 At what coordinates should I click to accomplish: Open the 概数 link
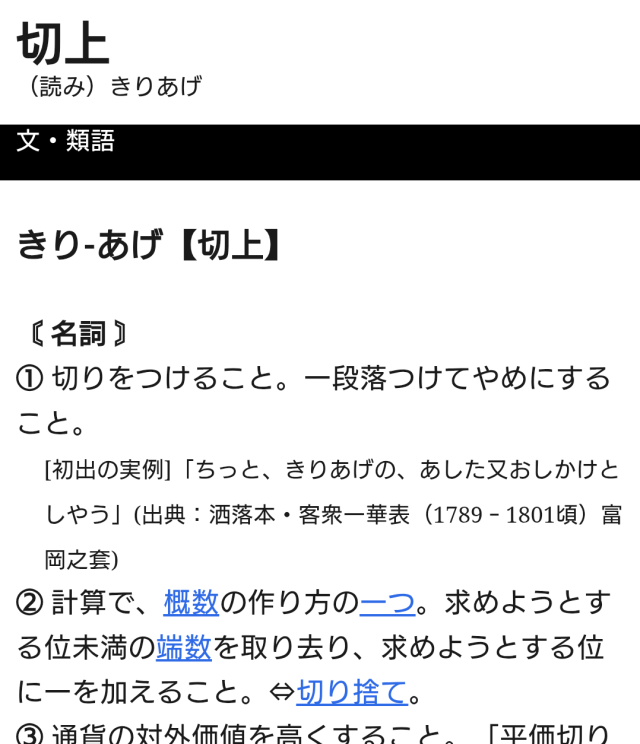pos(191,603)
